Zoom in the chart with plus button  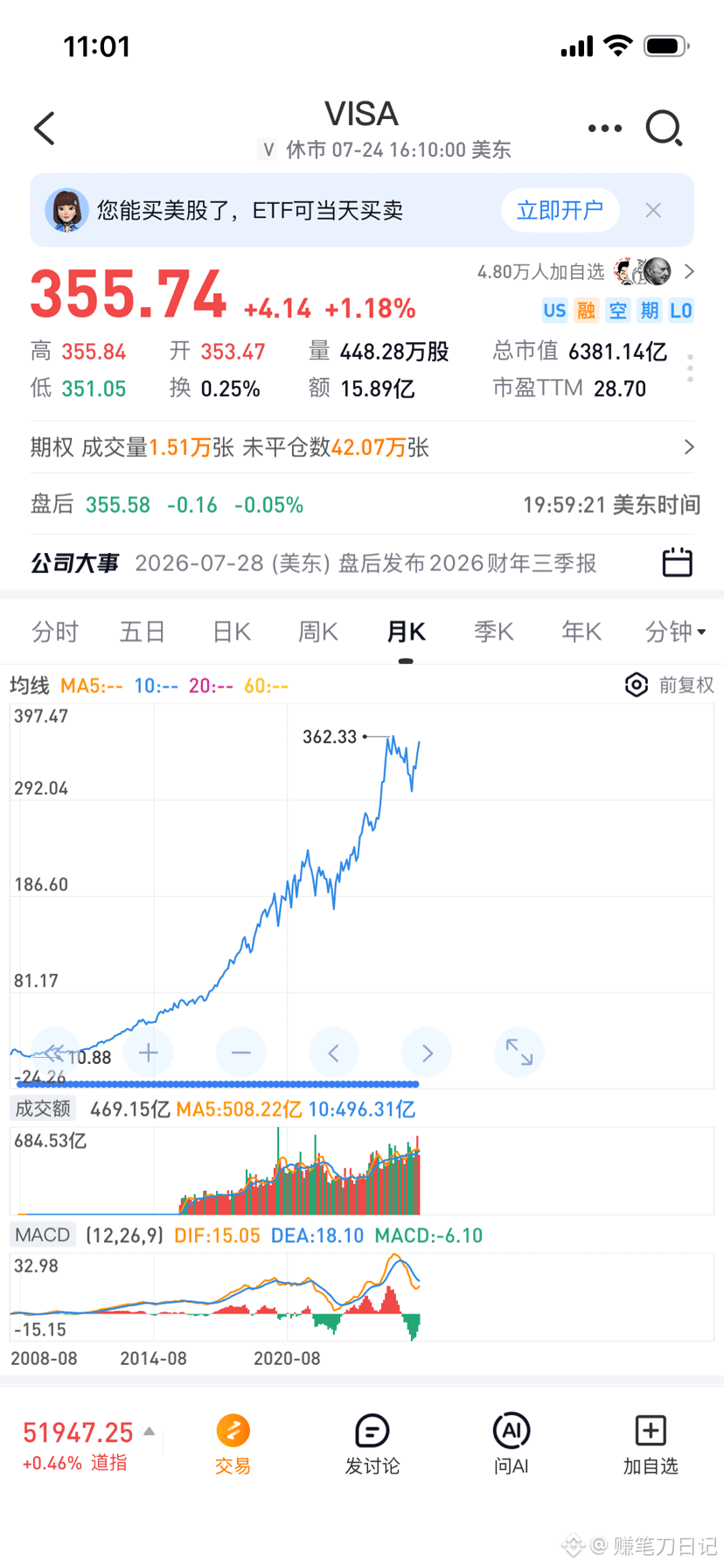(x=149, y=1053)
